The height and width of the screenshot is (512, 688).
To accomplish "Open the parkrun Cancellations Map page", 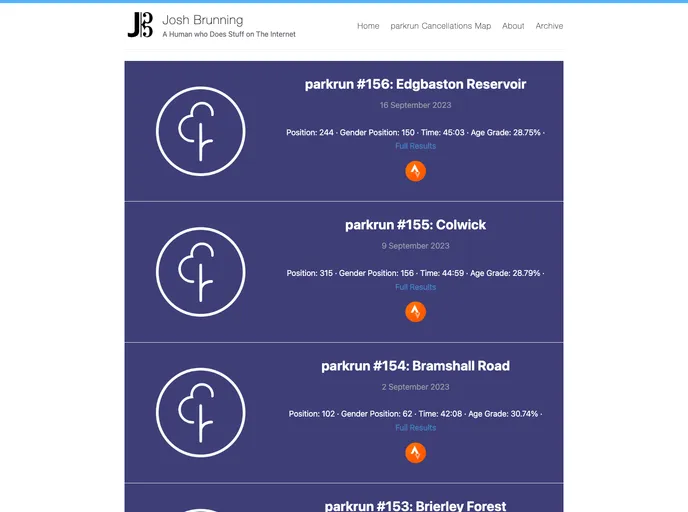I will [440, 26].
